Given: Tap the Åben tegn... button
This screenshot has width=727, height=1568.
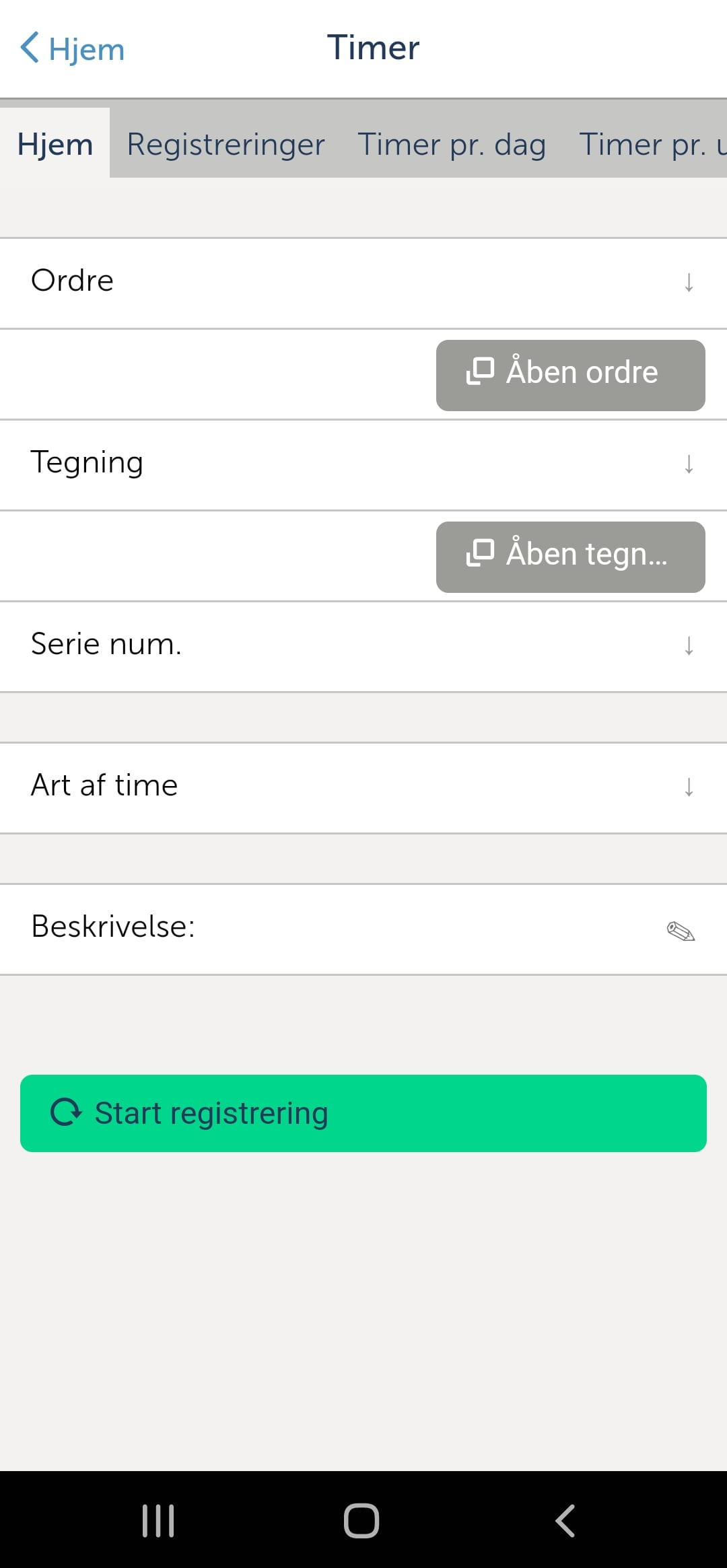Looking at the screenshot, I should tap(570, 557).
